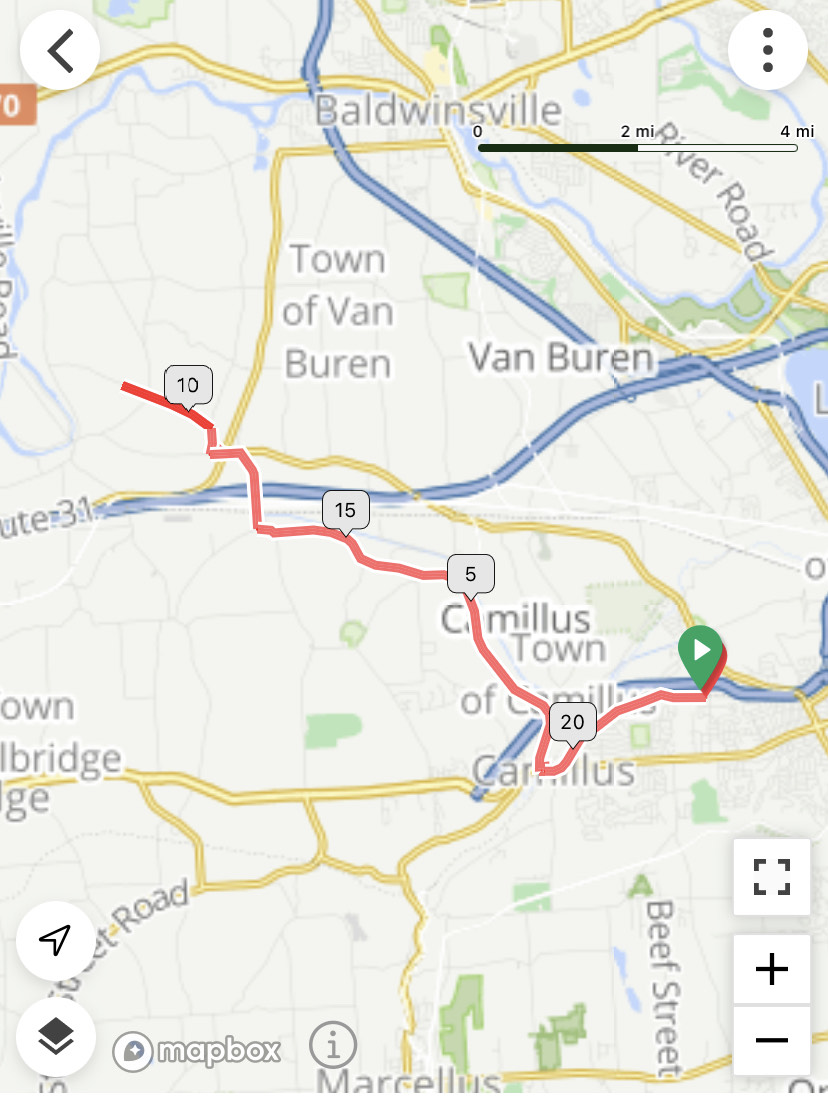The height and width of the screenshot is (1101, 828).
Task: Open the three-dot overflow menu
Action: pos(767,51)
